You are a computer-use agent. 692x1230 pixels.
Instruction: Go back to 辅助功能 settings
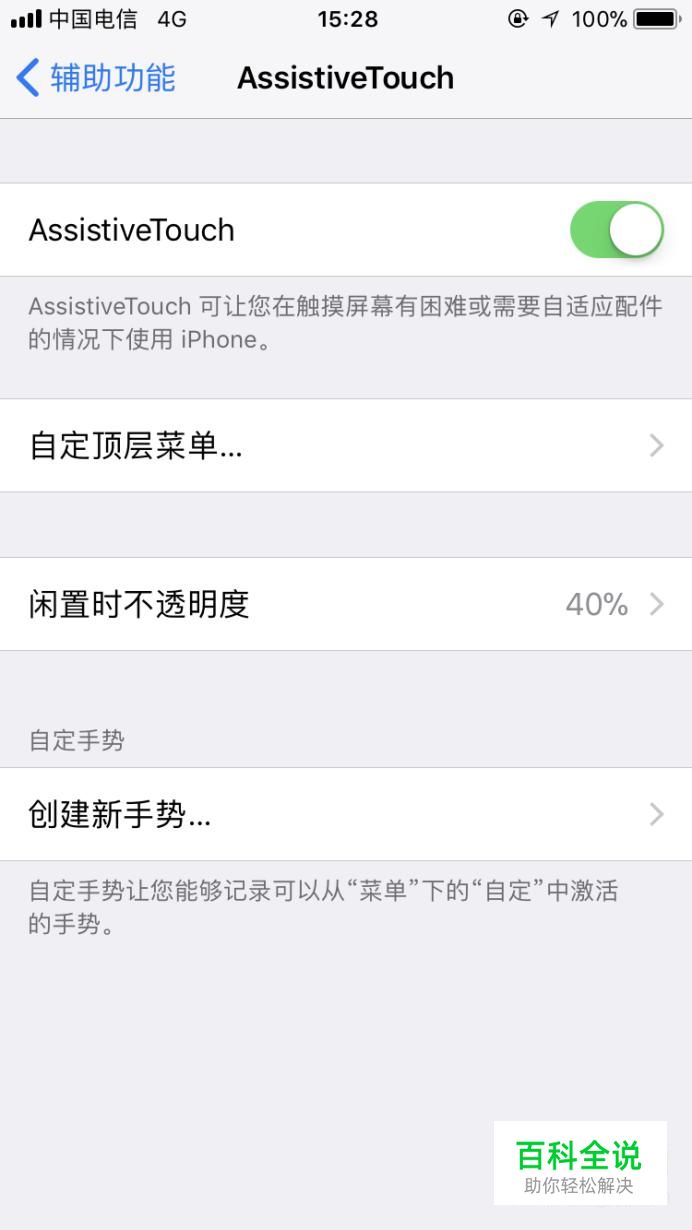tap(96, 78)
